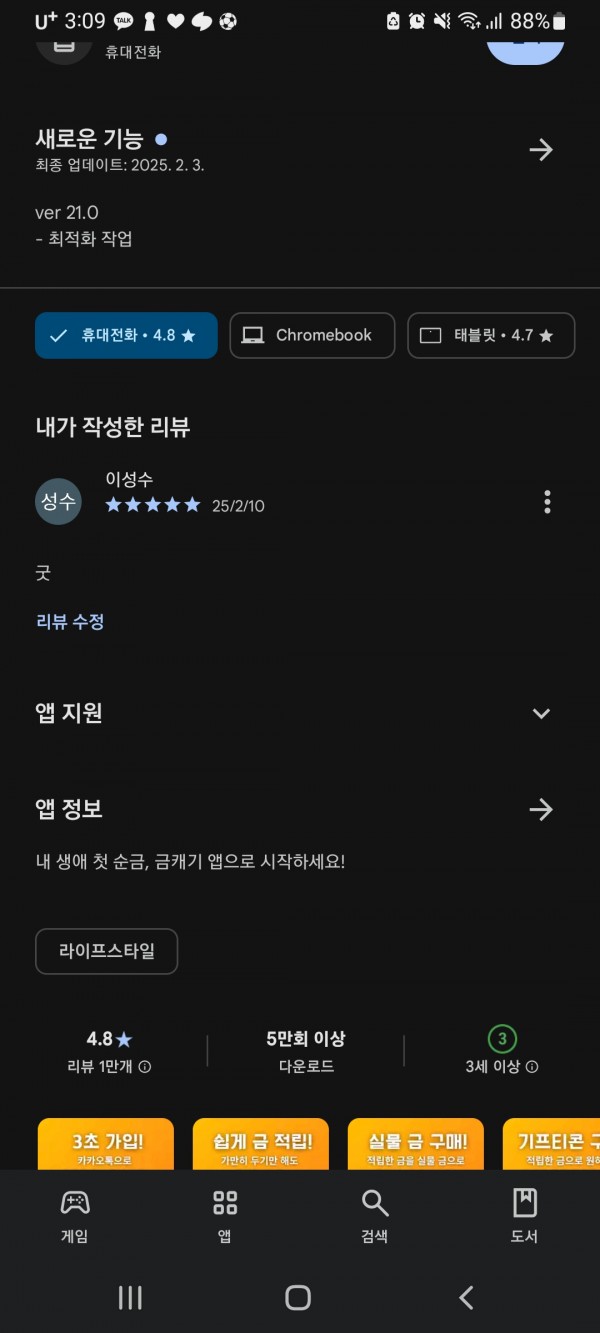Open the 앱 정보 arrow

point(541,809)
